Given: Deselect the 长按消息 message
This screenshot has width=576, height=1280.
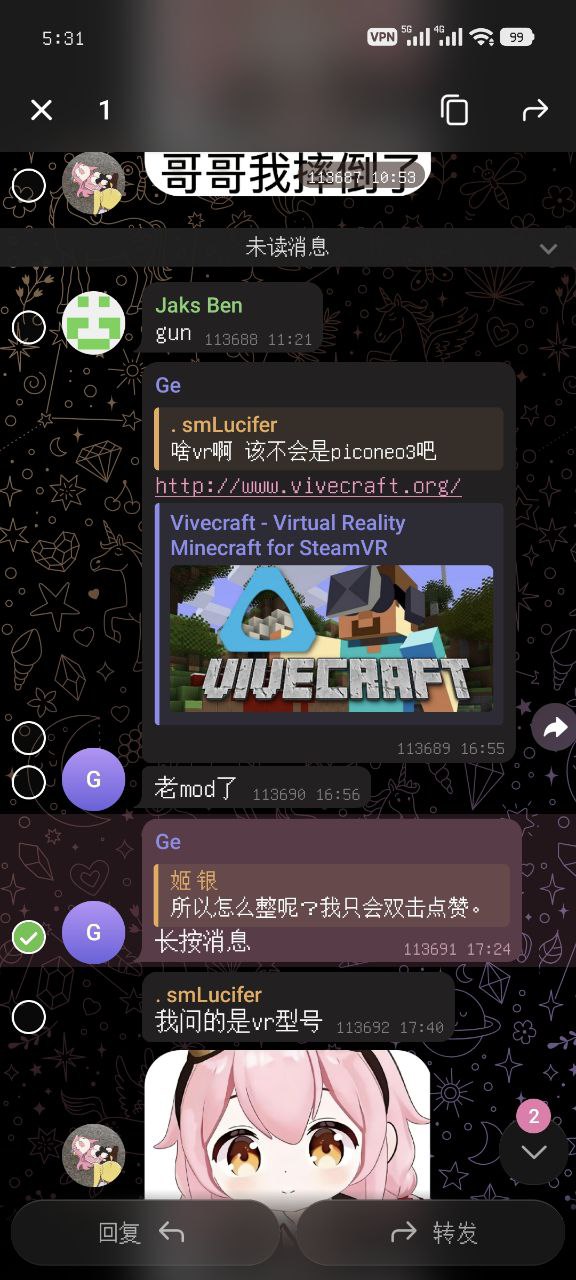Looking at the screenshot, I should click(x=28, y=937).
